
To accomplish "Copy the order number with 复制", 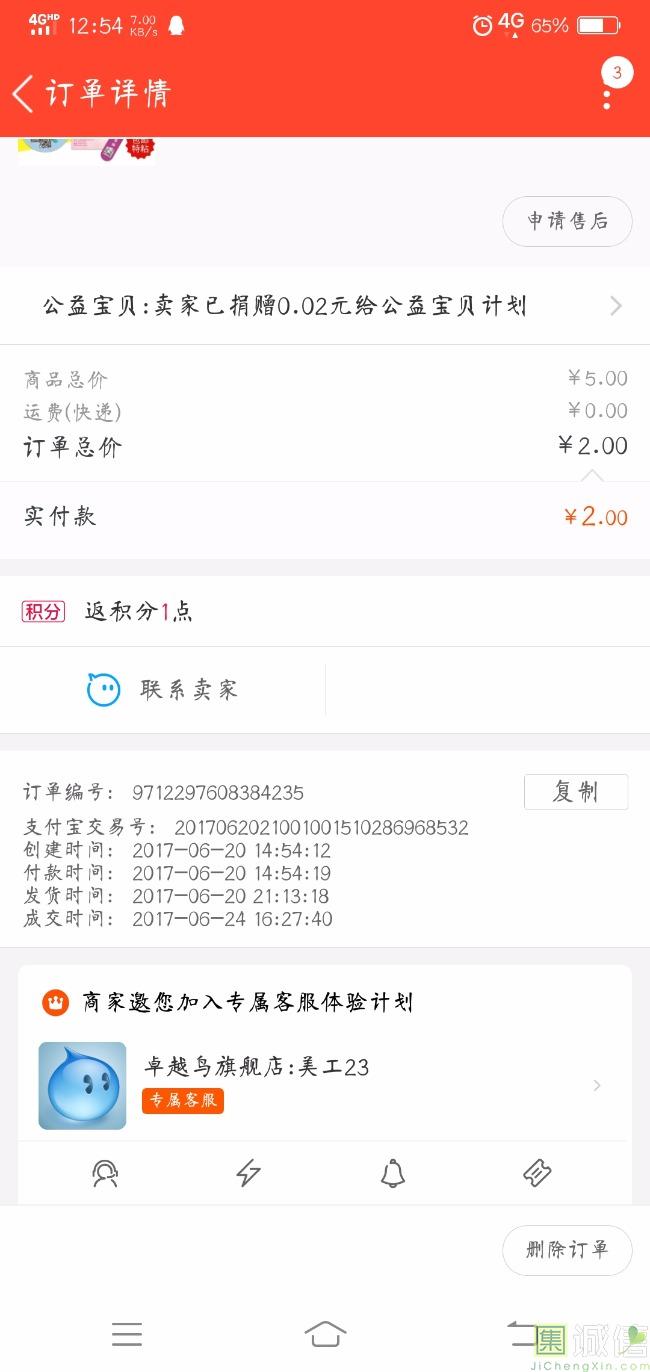I will click(575, 792).
